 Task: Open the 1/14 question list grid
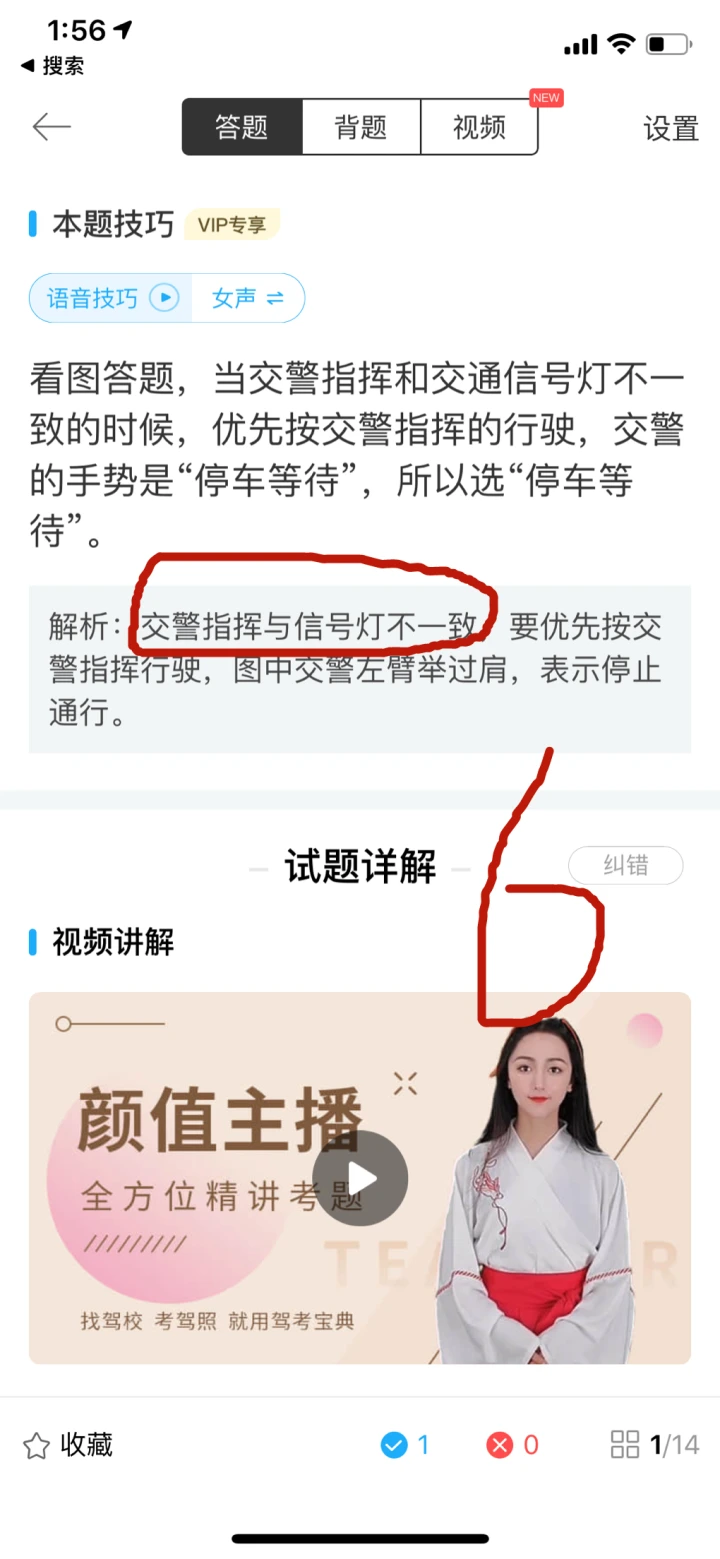click(654, 1444)
